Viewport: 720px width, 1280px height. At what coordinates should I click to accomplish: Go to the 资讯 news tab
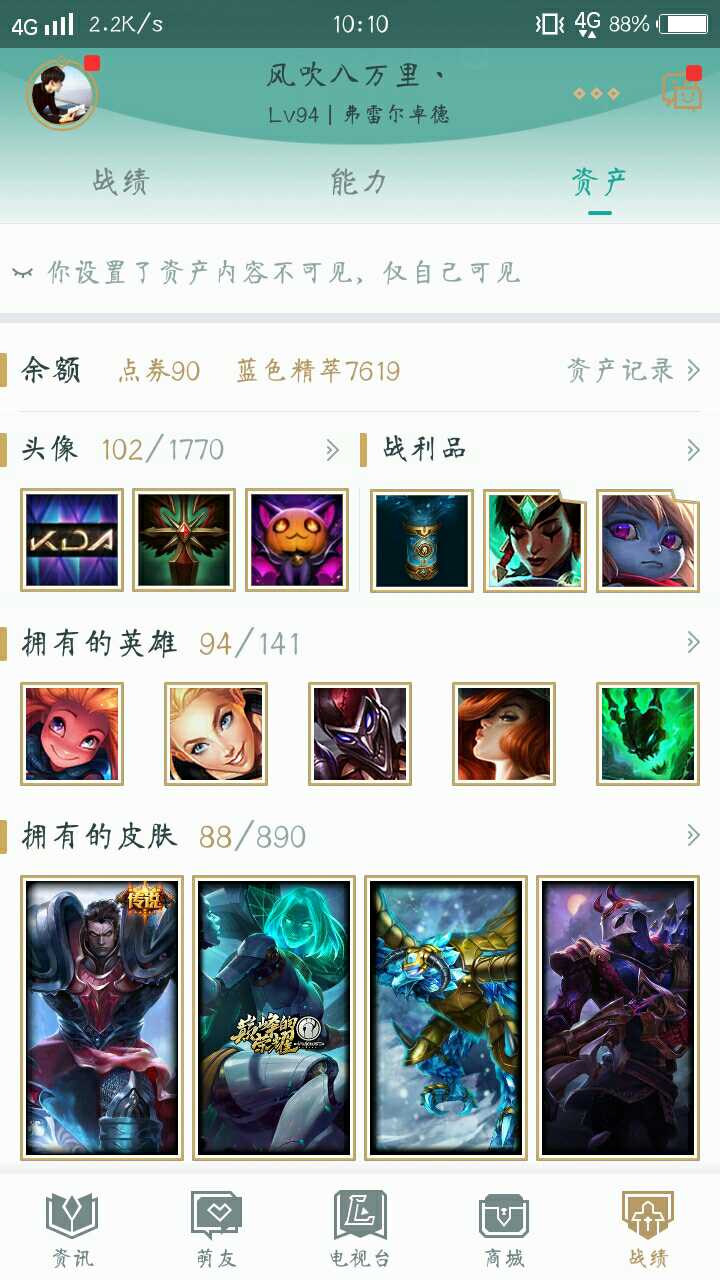click(x=72, y=1229)
